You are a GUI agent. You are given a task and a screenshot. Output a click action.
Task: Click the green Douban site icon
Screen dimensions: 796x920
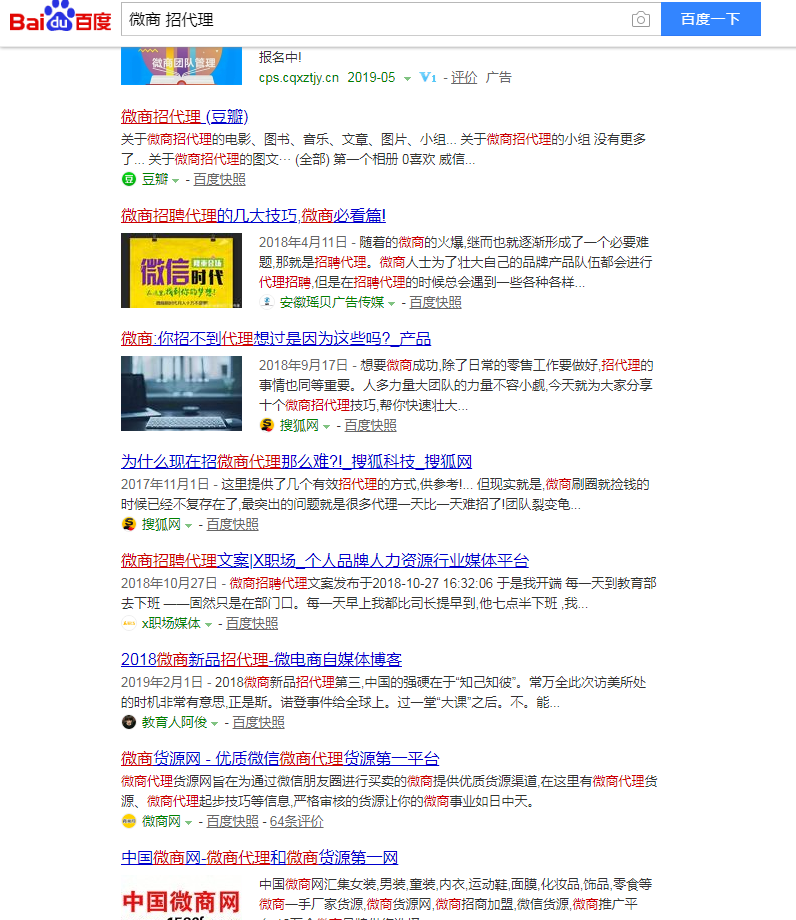tap(128, 179)
